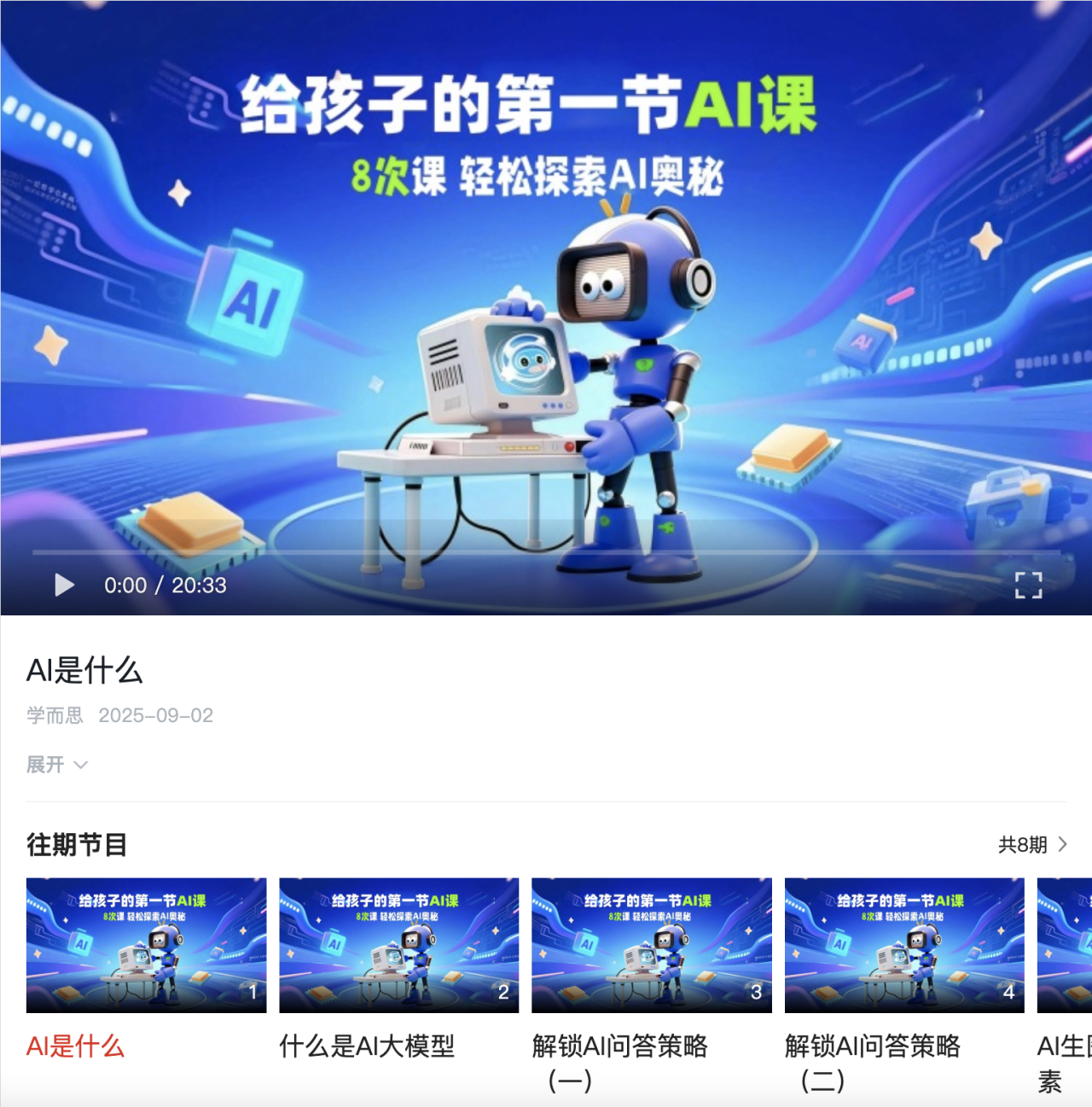
Task: Open episode 3 解锁AI问答策略(一)
Action: 651,946
